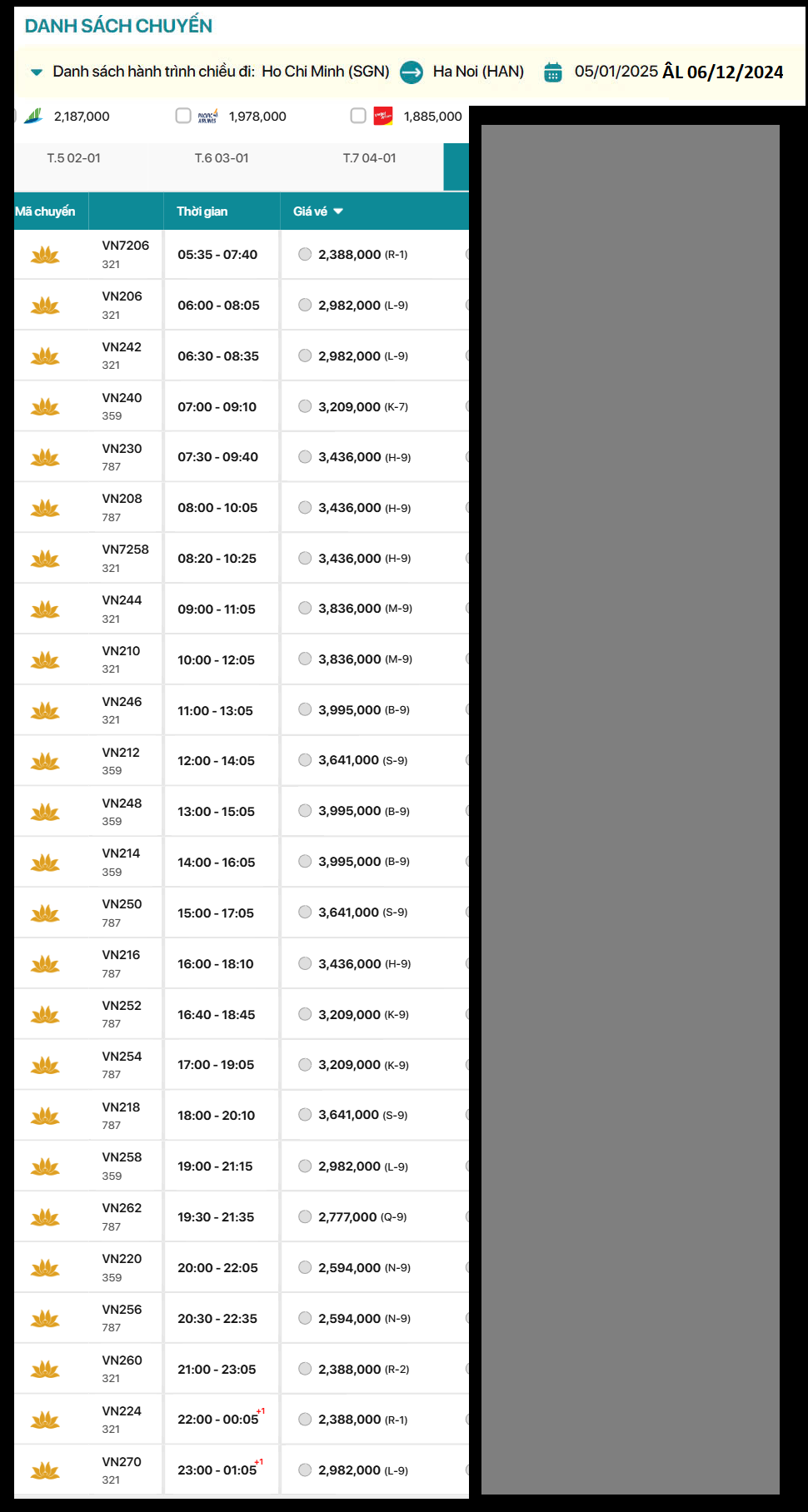Screen dimensions: 808x1512
Task: Switch to the T.5 02-01 date tab
Action: [x=73, y=158]
